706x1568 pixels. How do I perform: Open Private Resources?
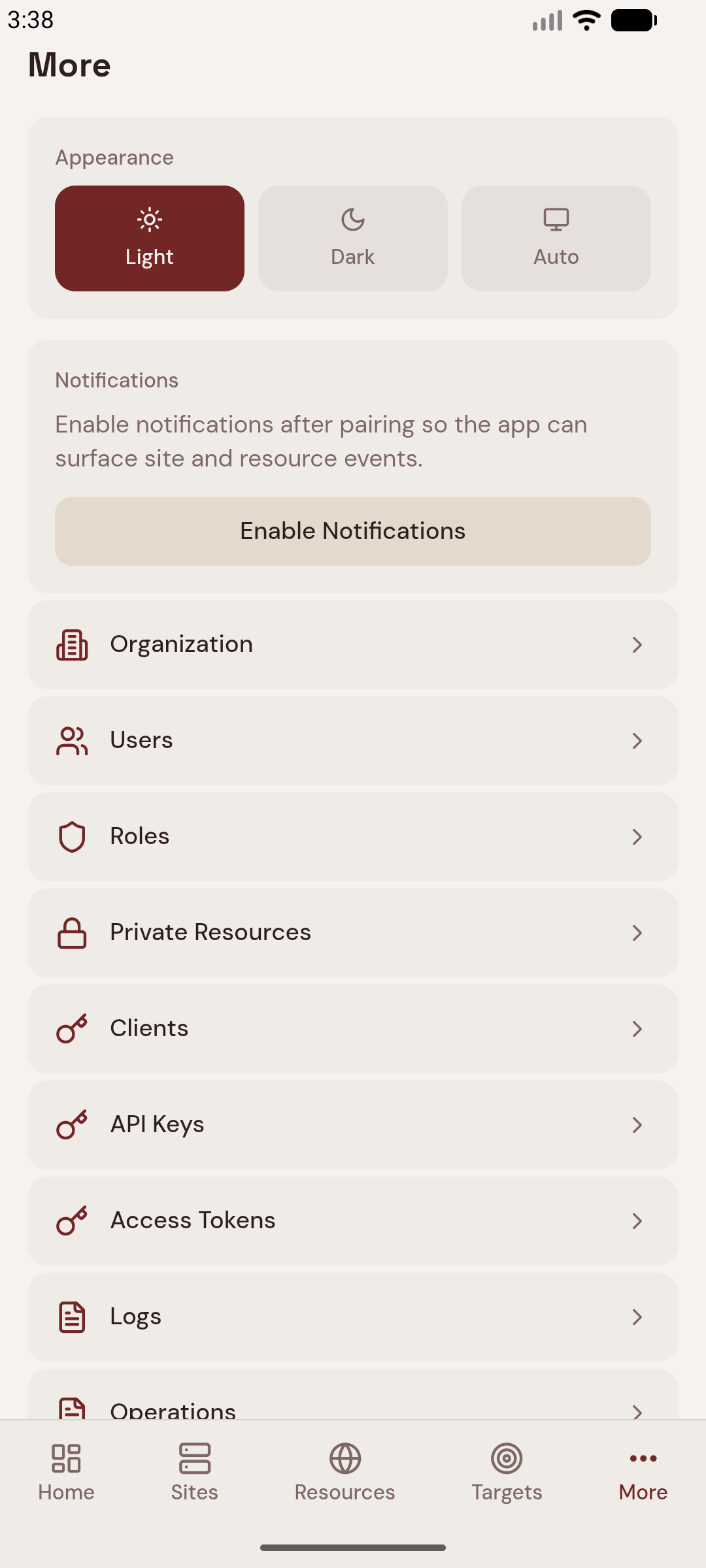tap(353, 933)
